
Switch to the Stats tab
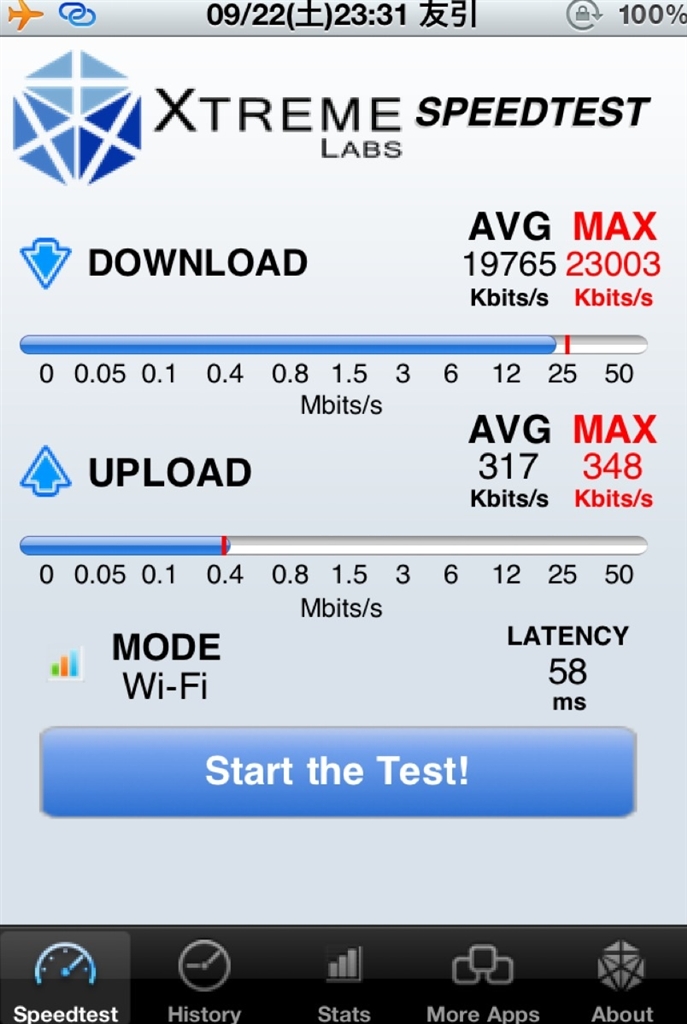[x=344, y=980]
